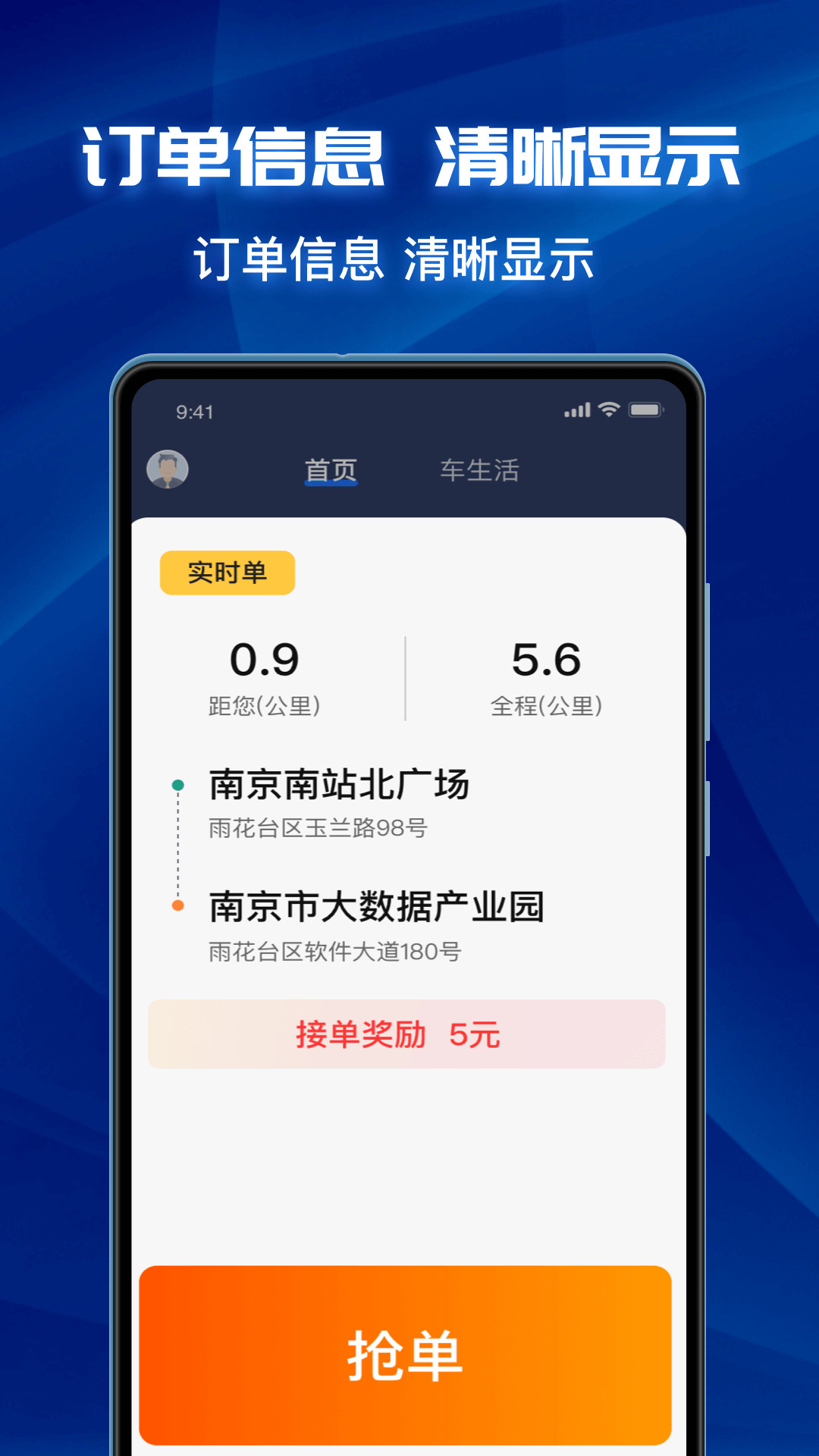Select destination 南京市大数据产业园
819x1456 pixels.
click(378, 906)
